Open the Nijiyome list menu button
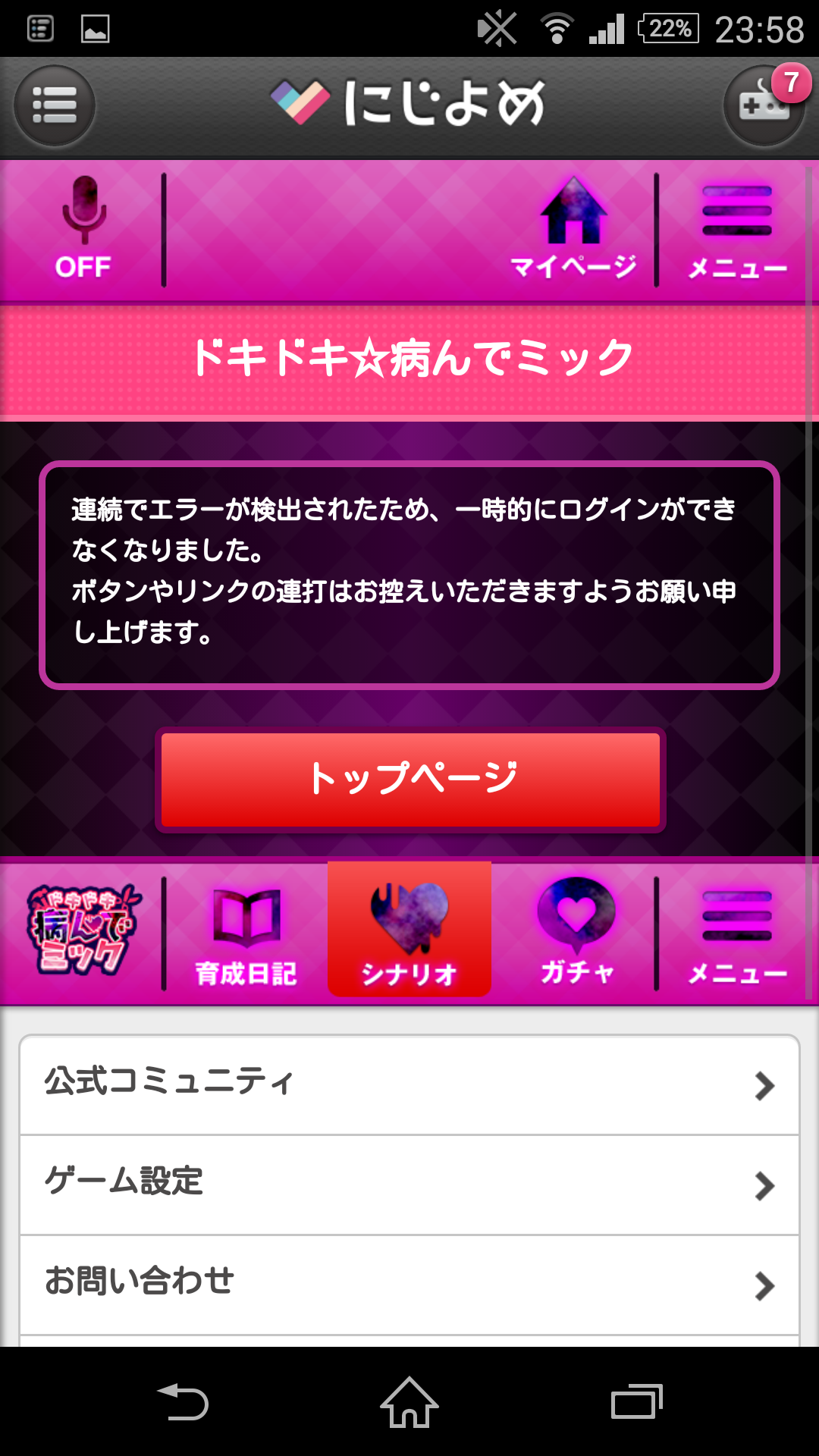This screenshot has height=1456, width=819. click(x=55, y=105)
